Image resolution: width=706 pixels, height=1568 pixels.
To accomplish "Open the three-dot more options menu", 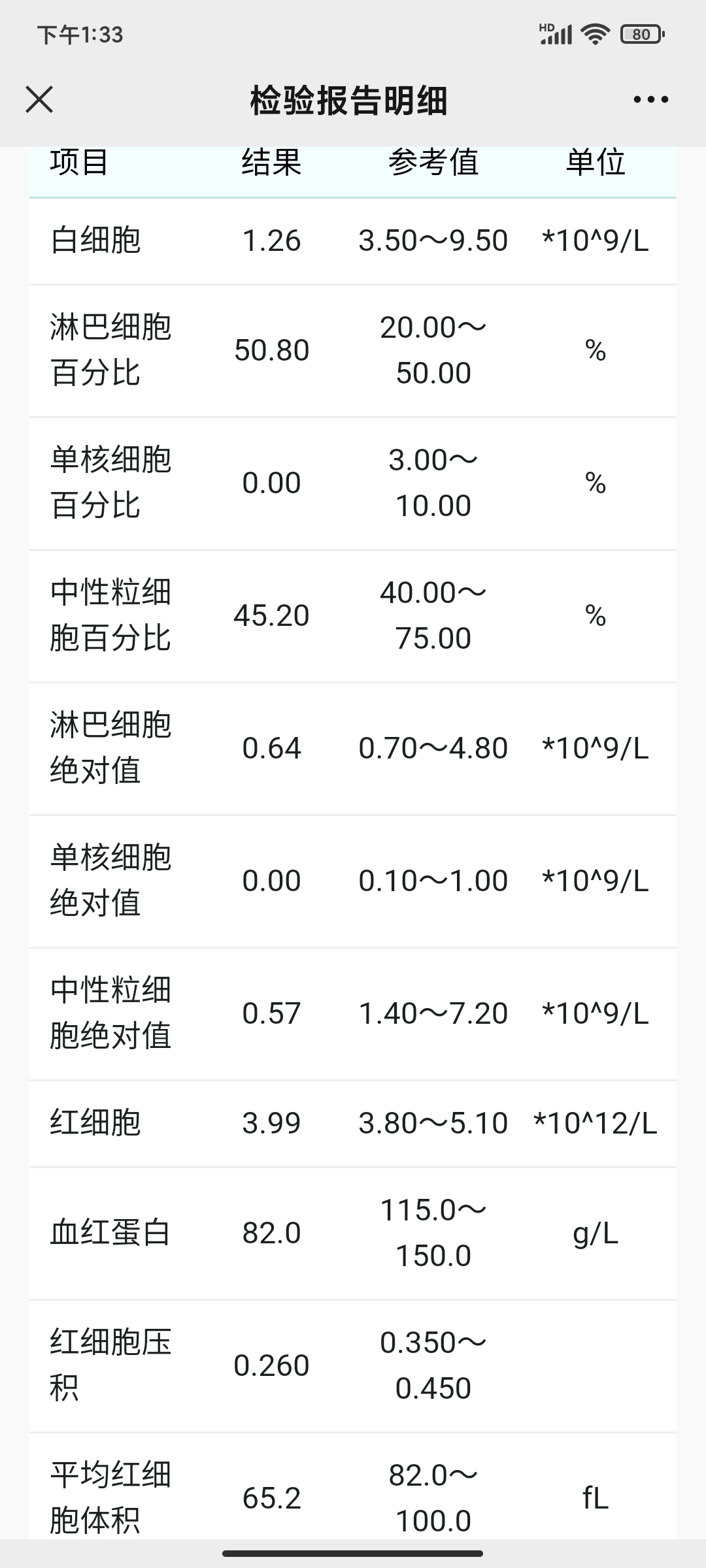I will (x=650, y=100).
